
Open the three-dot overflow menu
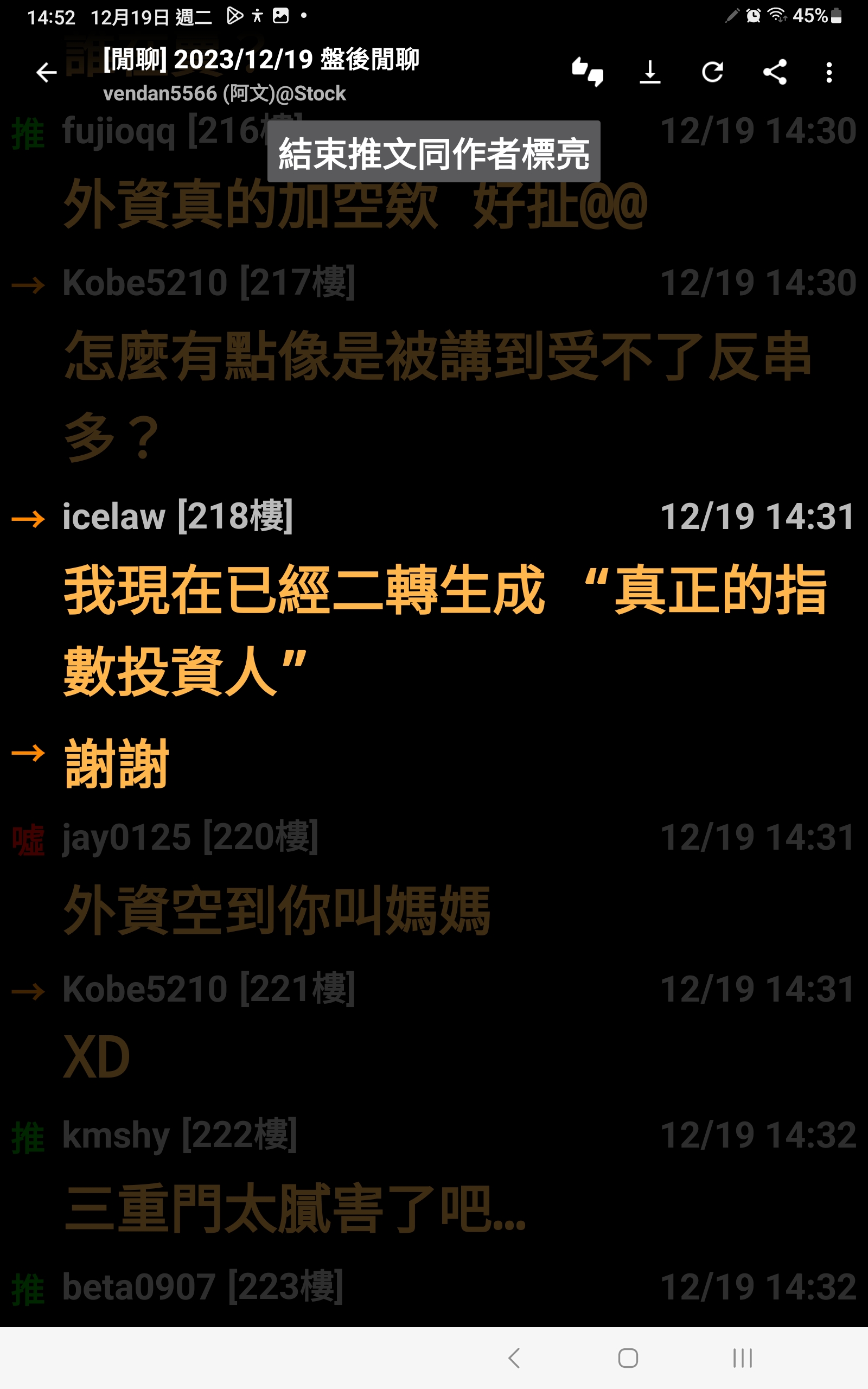click(x=829, y=72)
